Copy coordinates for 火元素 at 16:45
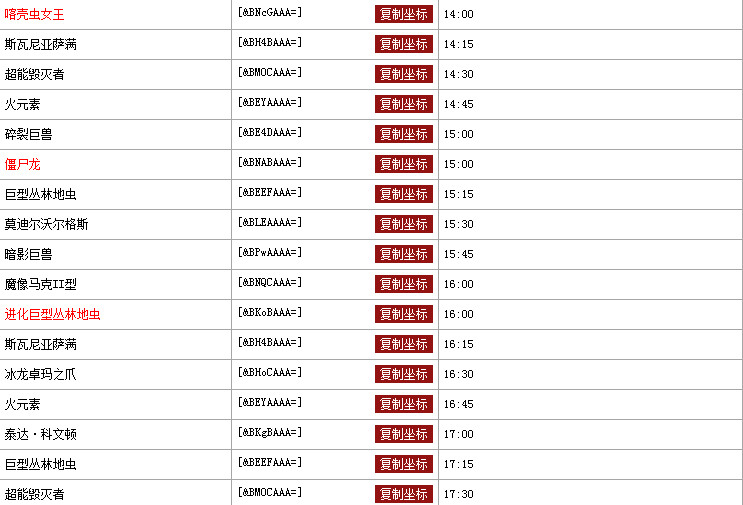This screenshot has width=743, height=505. tap(404, 404)
